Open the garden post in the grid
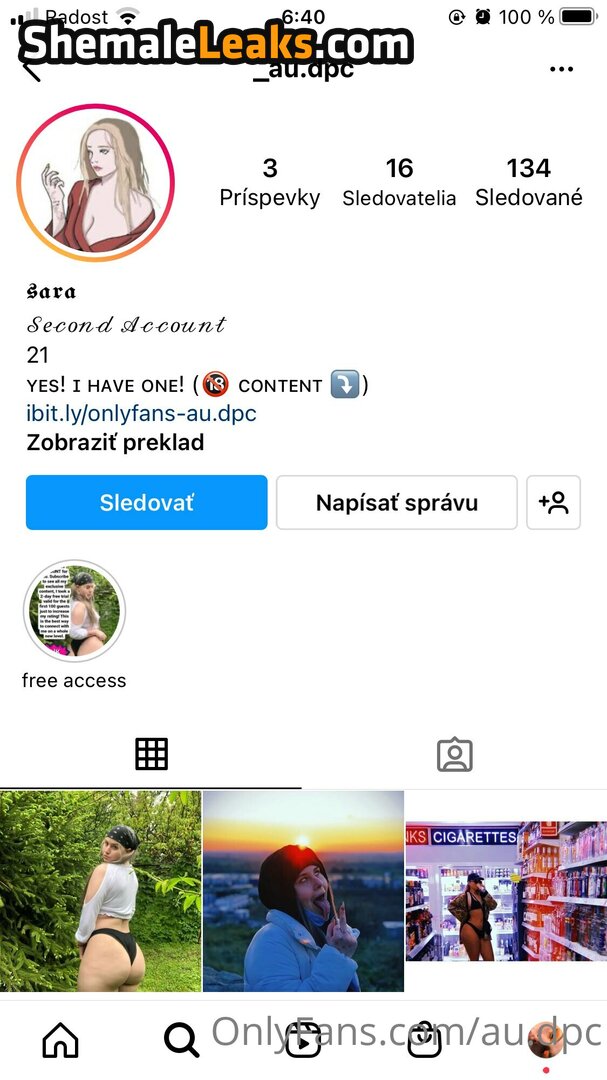 tap(100, 890)
